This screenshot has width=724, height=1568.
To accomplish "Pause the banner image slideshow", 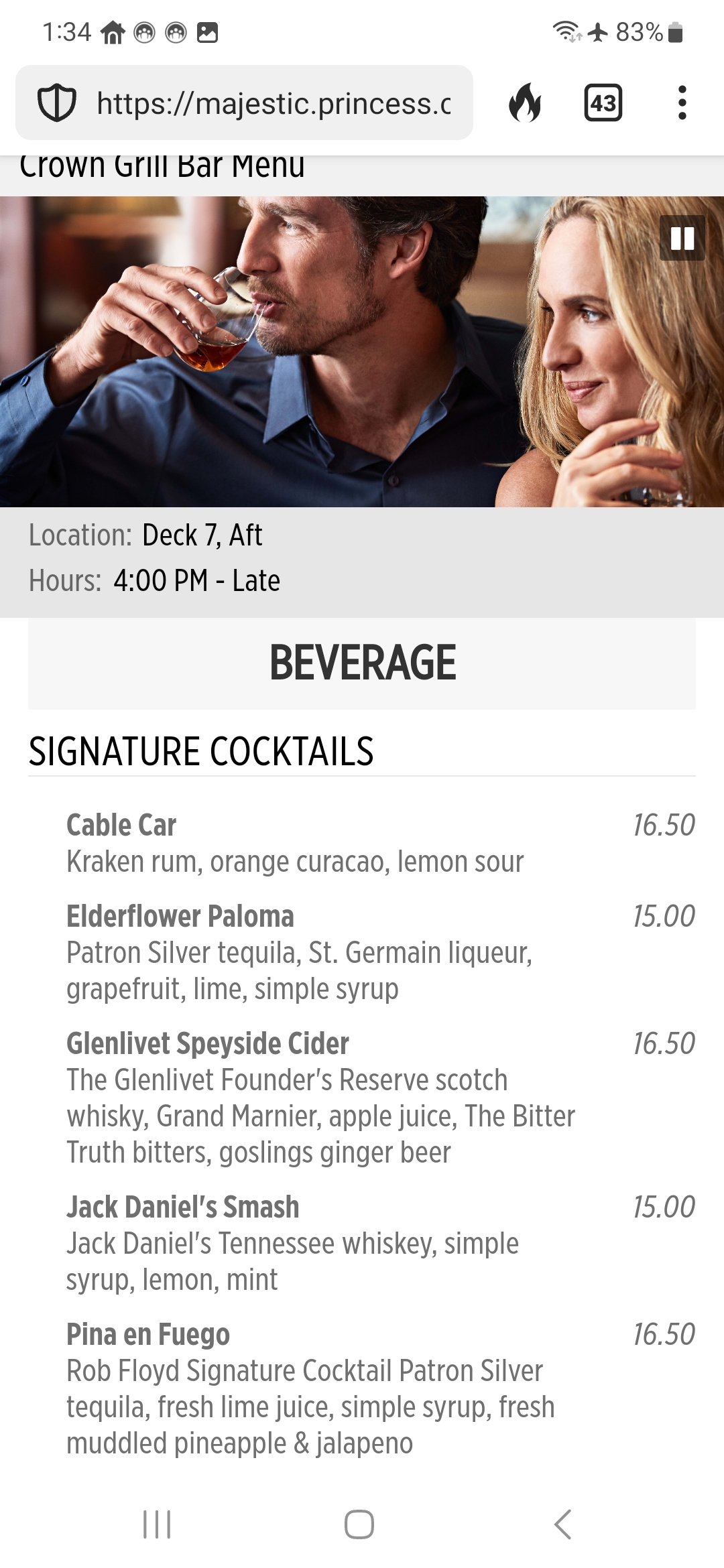I will coord(682,238).
